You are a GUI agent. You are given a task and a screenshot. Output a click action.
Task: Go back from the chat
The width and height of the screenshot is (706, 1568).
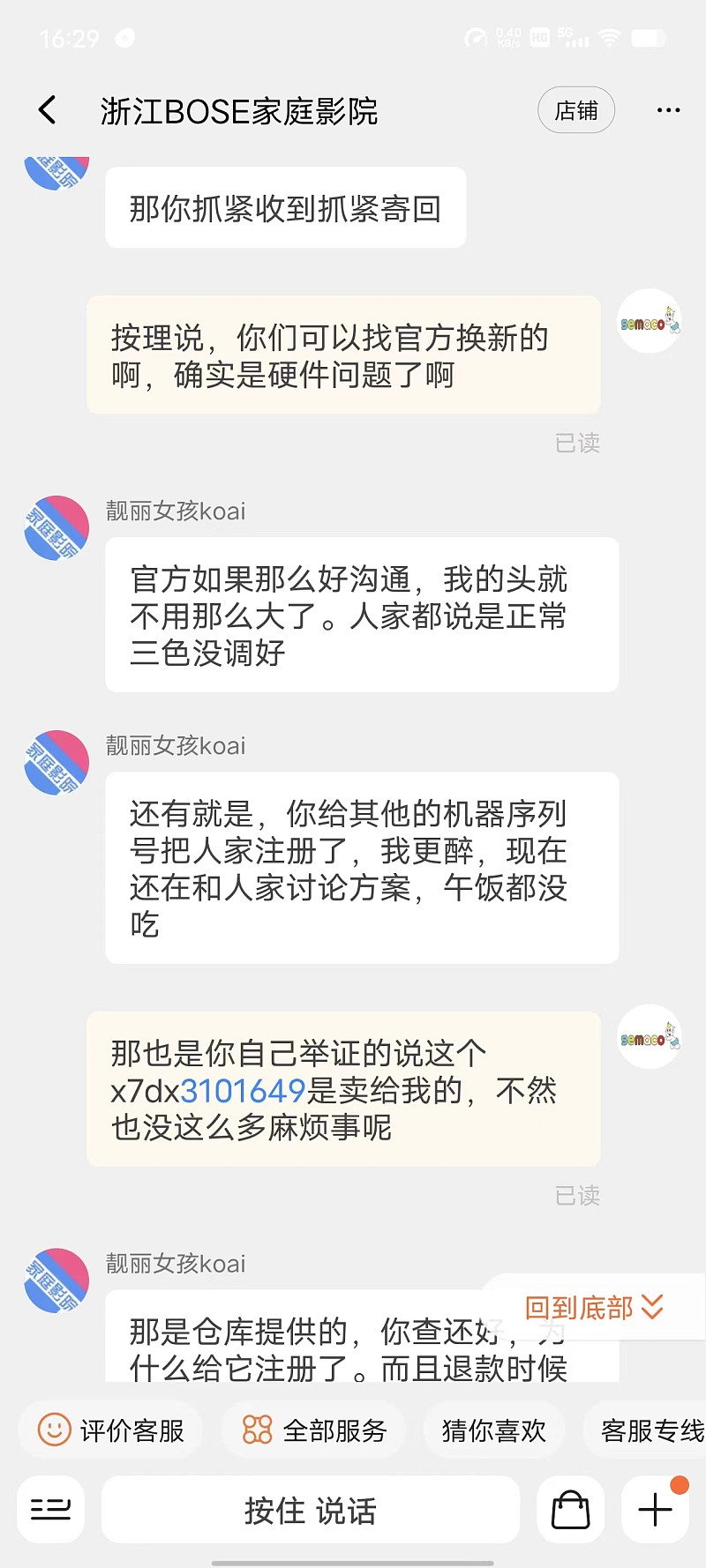coord(48,110)
